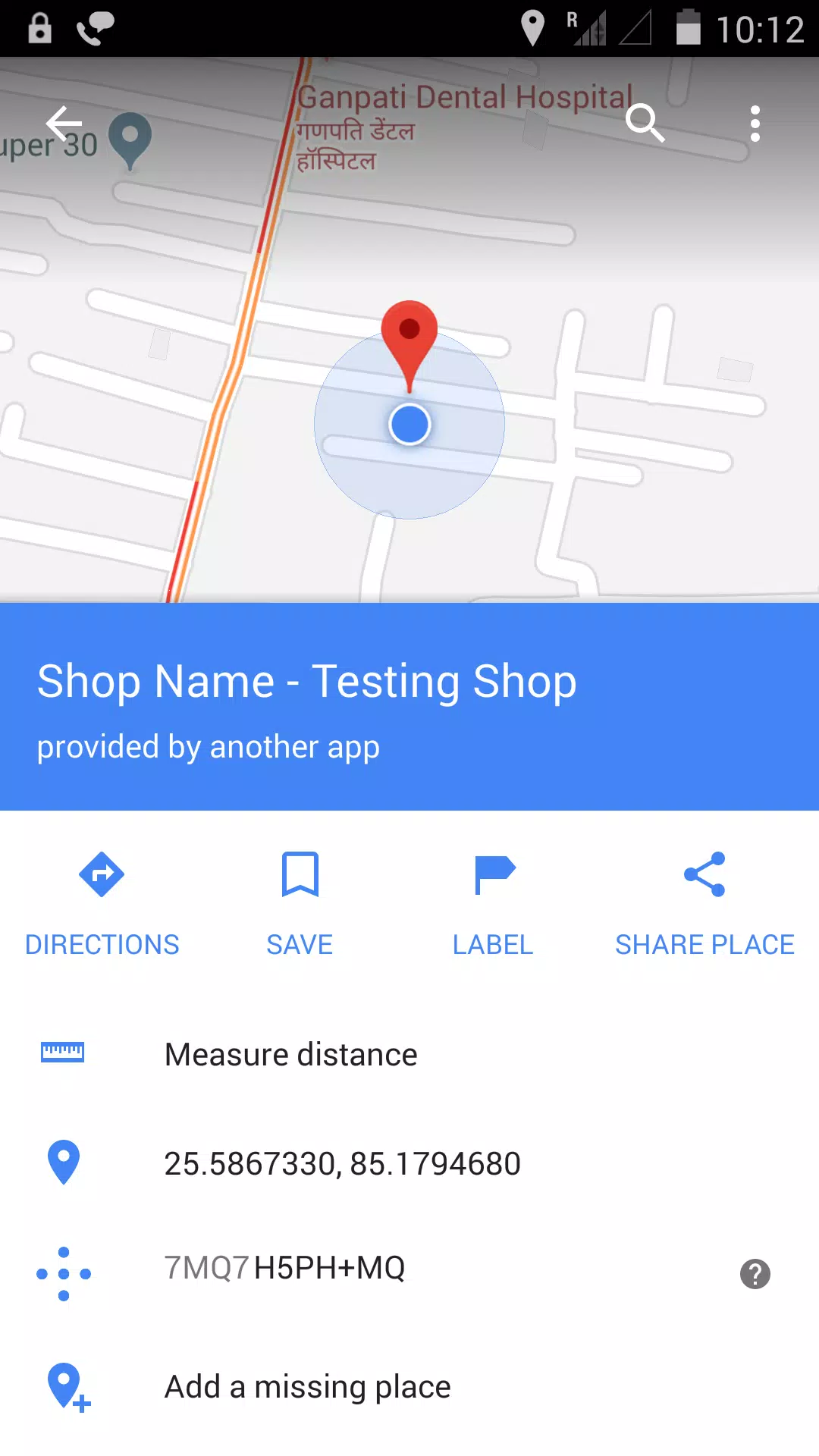Tap the plus code 7MQ7 H5PH+MQ
Screen dimensions: 819x1456
(x=285, y=1268)
